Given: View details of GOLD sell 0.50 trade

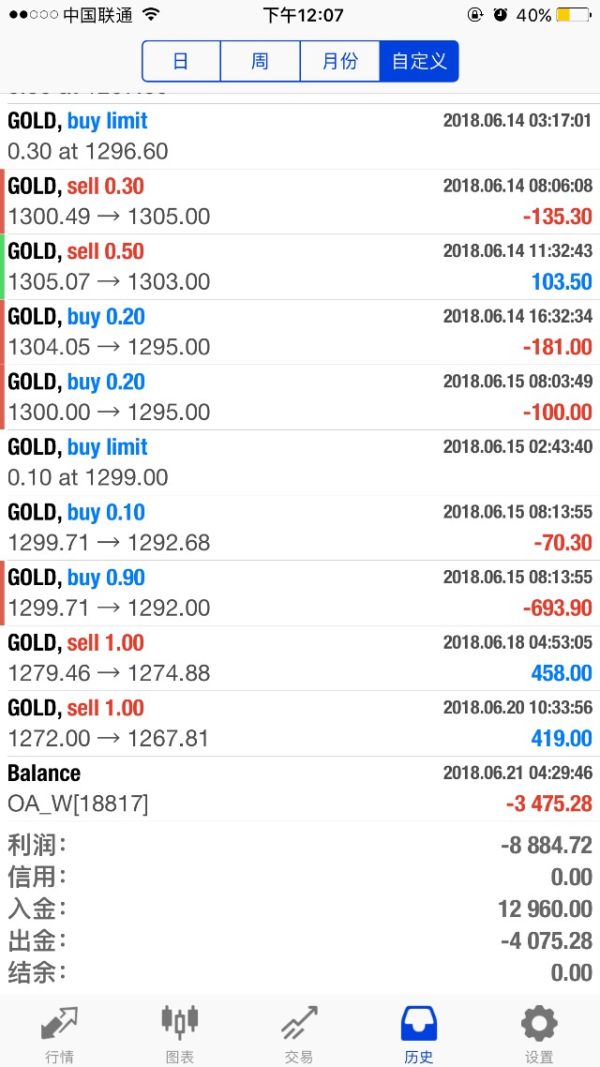Looking at the screenshot, I should 300,266.
